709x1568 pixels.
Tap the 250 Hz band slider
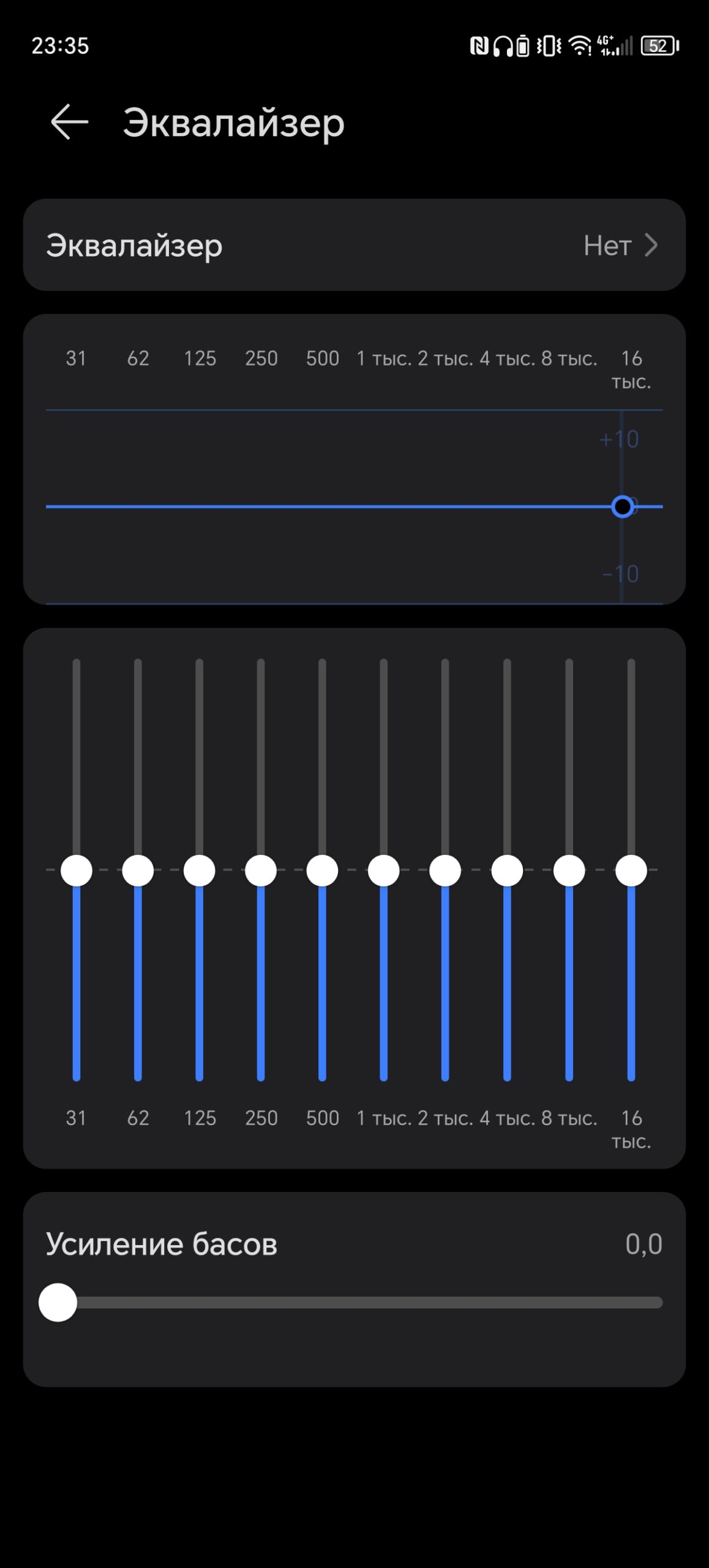pyautogui.click(x=261, y=870)
